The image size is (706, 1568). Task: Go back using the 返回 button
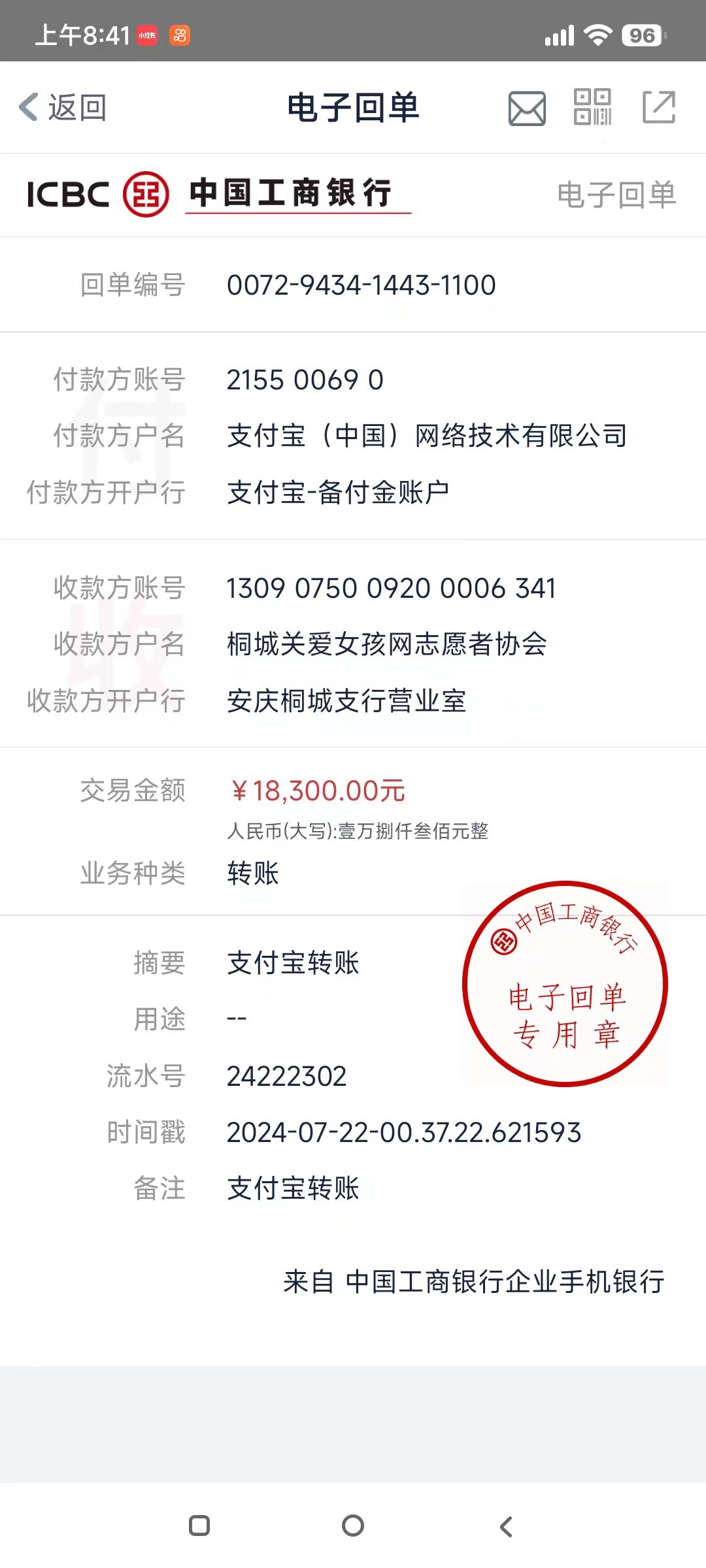pos(63,107)
